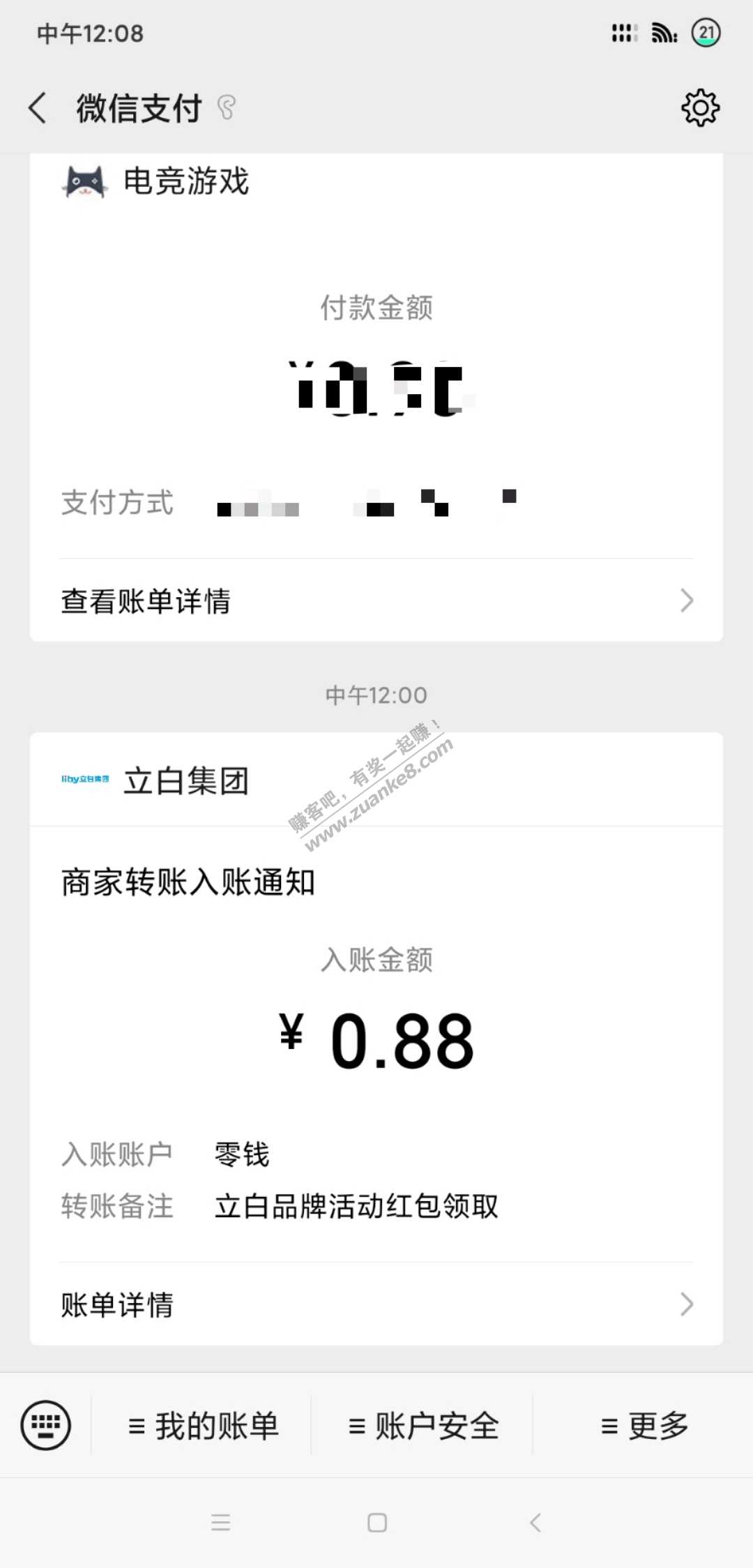Open the 账户安全 menu
The width and height of the screenshot is (753, 1568).
pyautogui.click(x=424, y=1426)
